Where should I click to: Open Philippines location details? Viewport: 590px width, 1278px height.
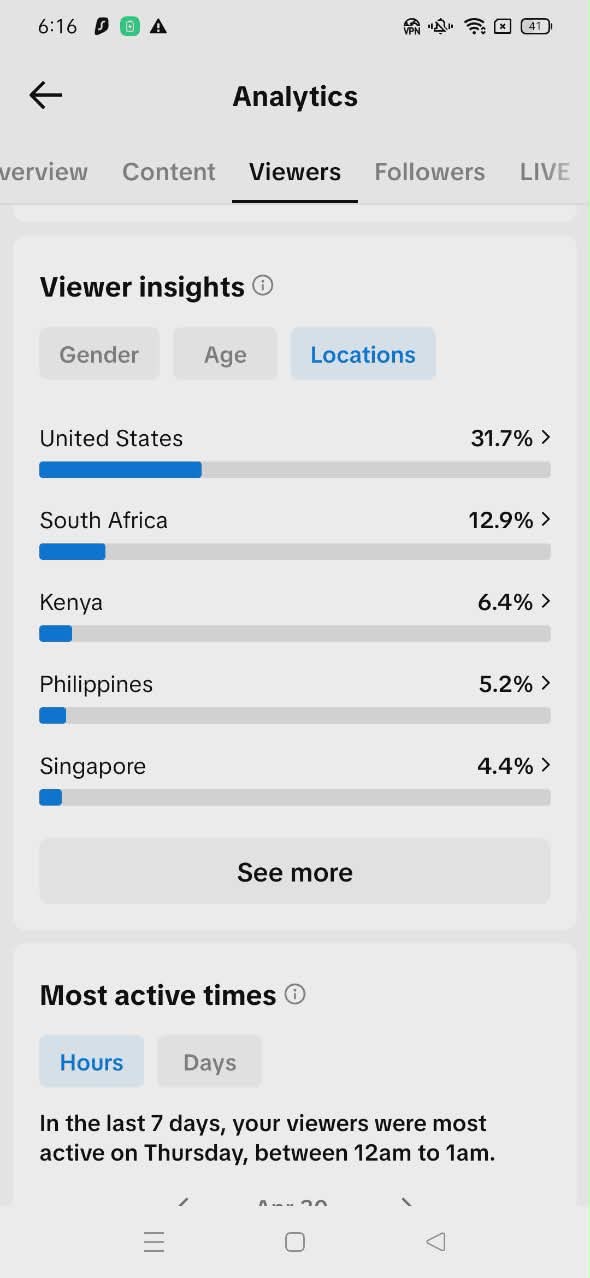[x=295, y=697]
